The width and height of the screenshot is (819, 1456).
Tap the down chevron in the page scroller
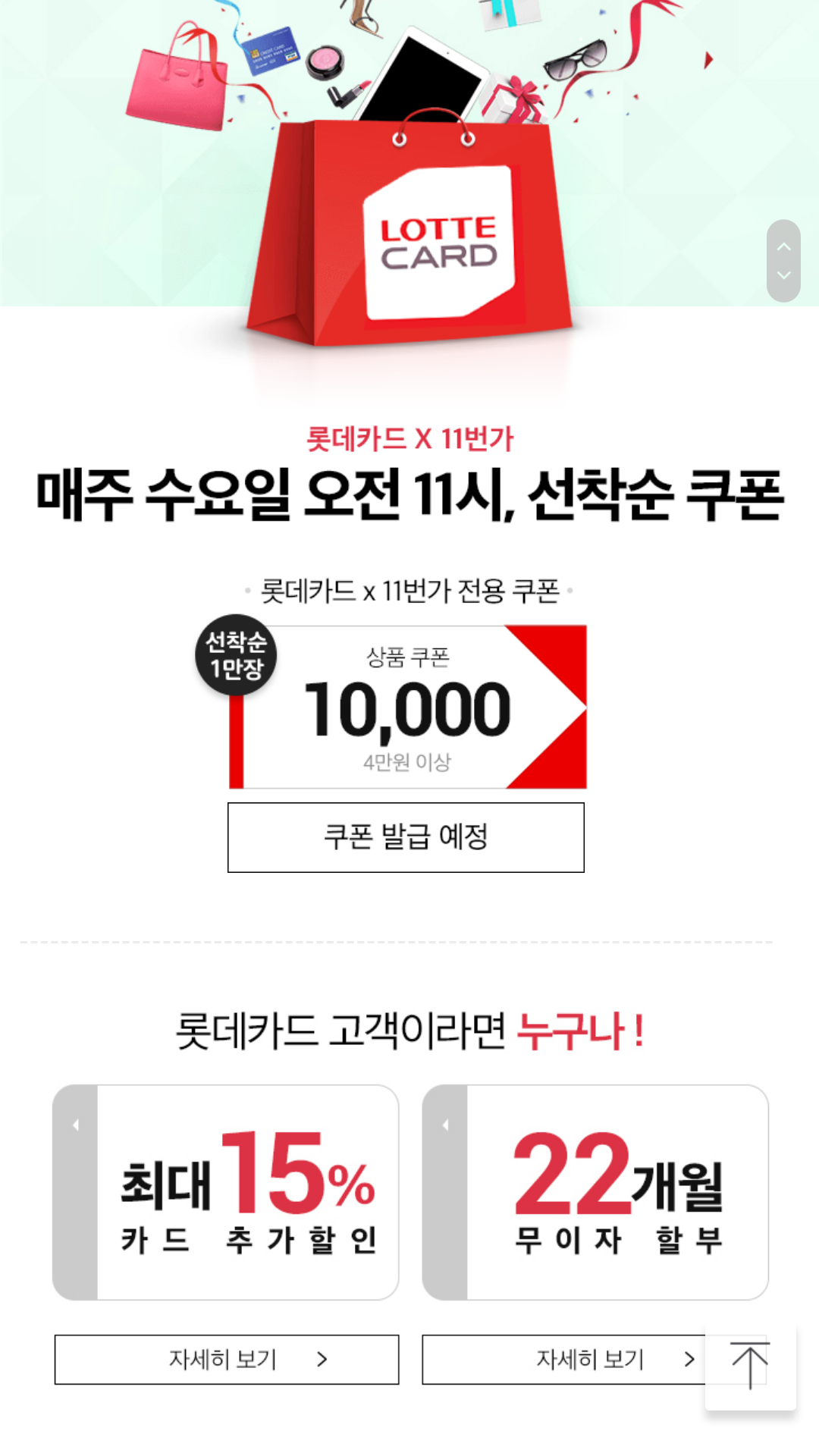tap(784, 275)
